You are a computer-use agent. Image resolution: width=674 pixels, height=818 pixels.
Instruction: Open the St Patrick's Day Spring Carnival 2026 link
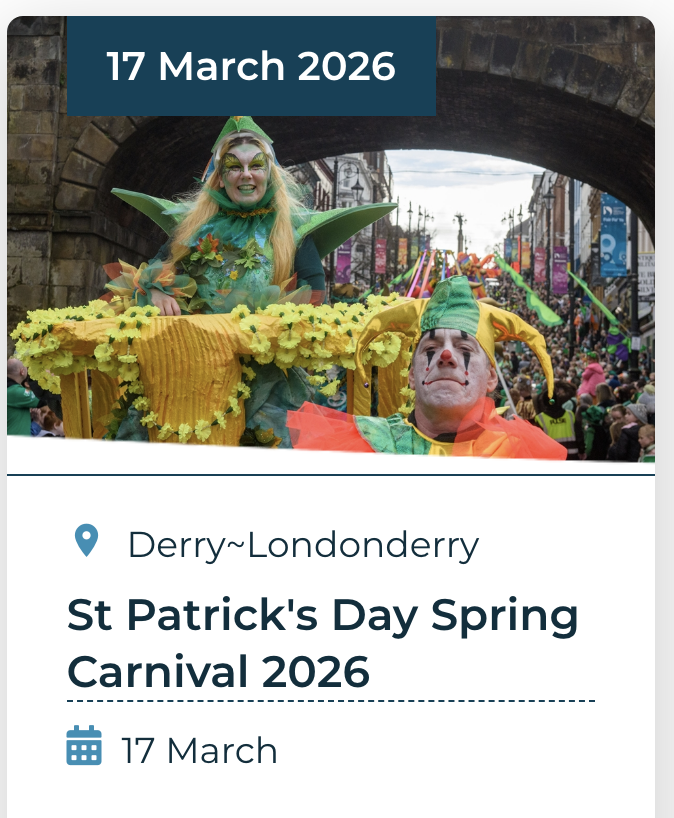(322, 643)
